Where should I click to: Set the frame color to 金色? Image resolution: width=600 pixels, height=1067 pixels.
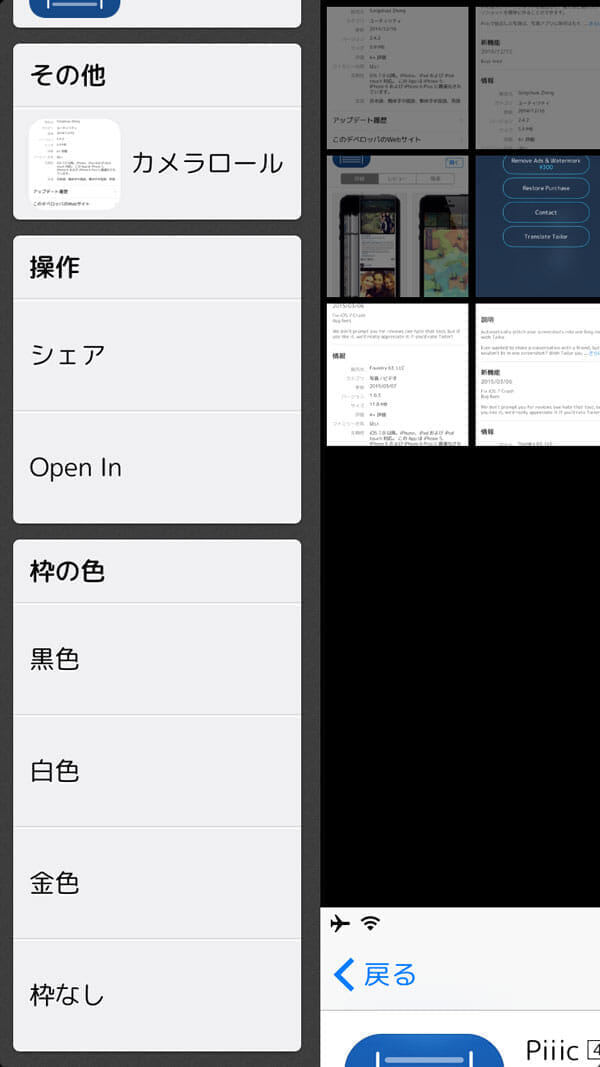157,883
